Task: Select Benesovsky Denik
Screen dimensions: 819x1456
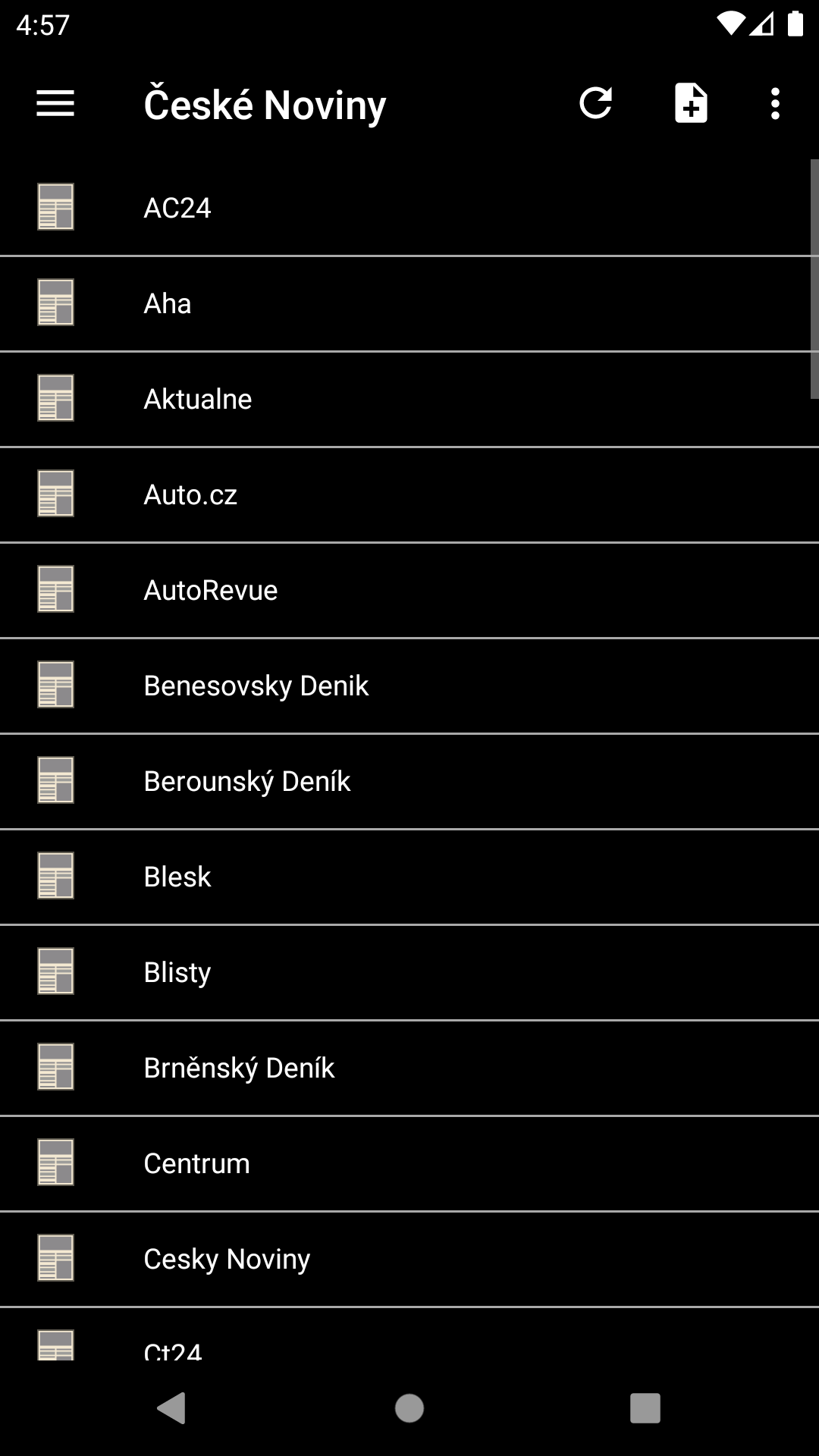Action: (x=409, y=686)
